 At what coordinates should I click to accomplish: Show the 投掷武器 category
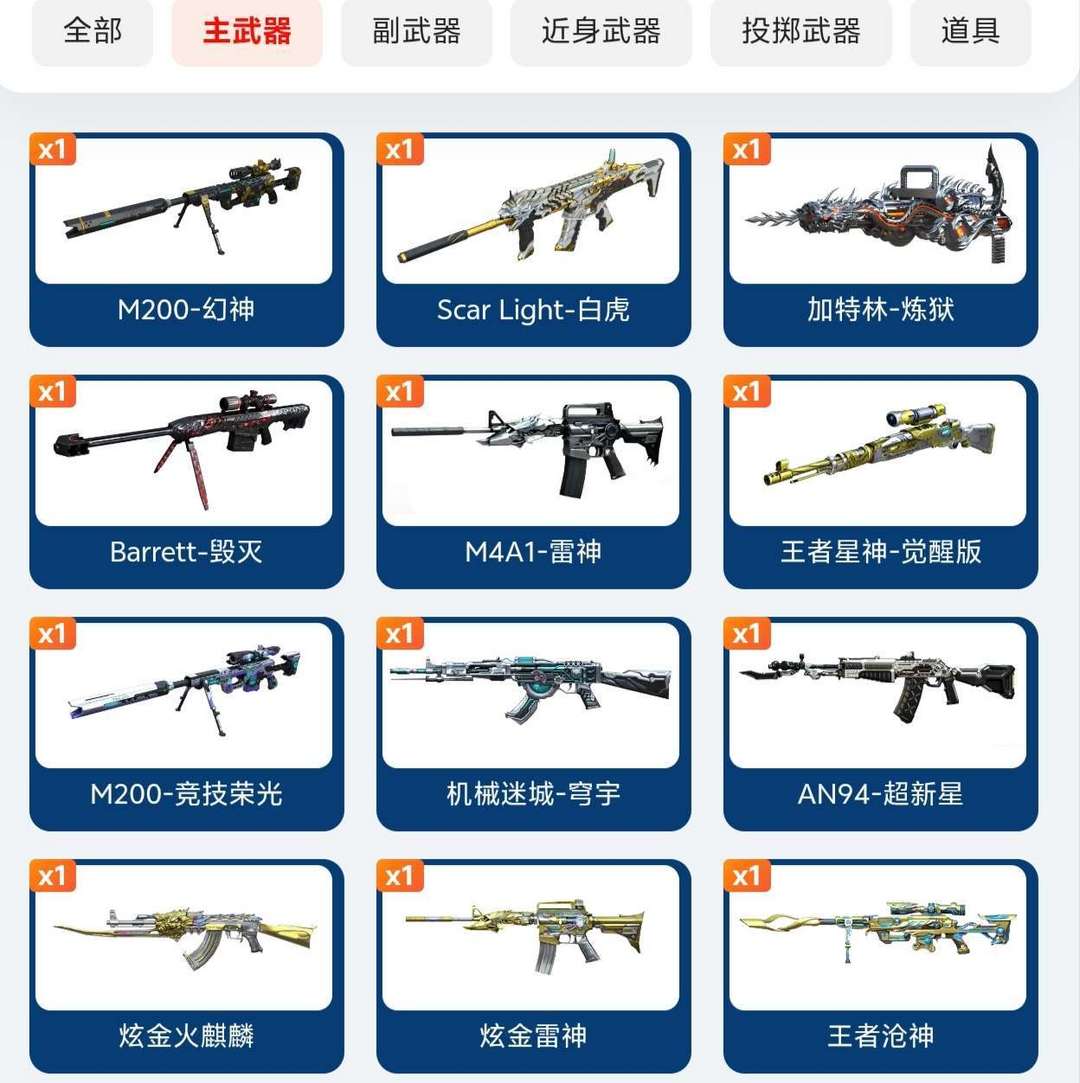tap(800, 32)
